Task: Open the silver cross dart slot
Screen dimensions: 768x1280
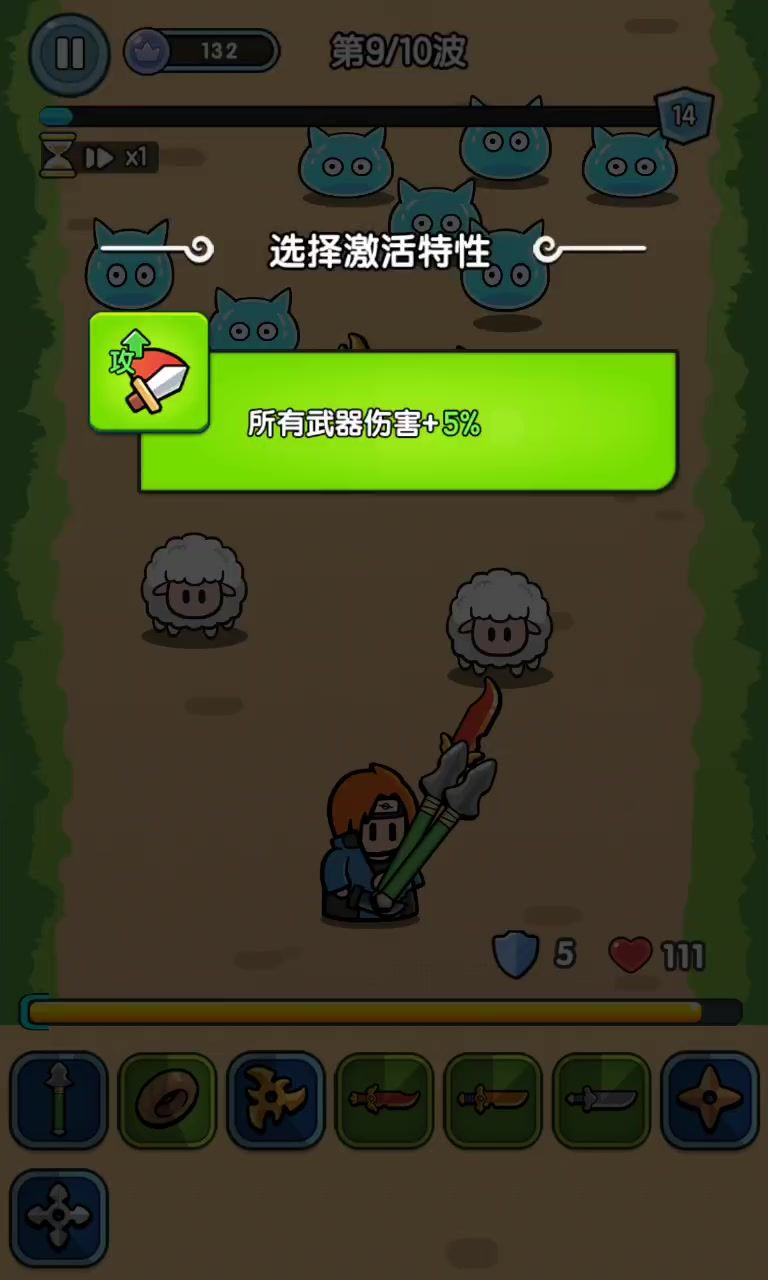Action: pyautogui.click(x=59, y=1217)
